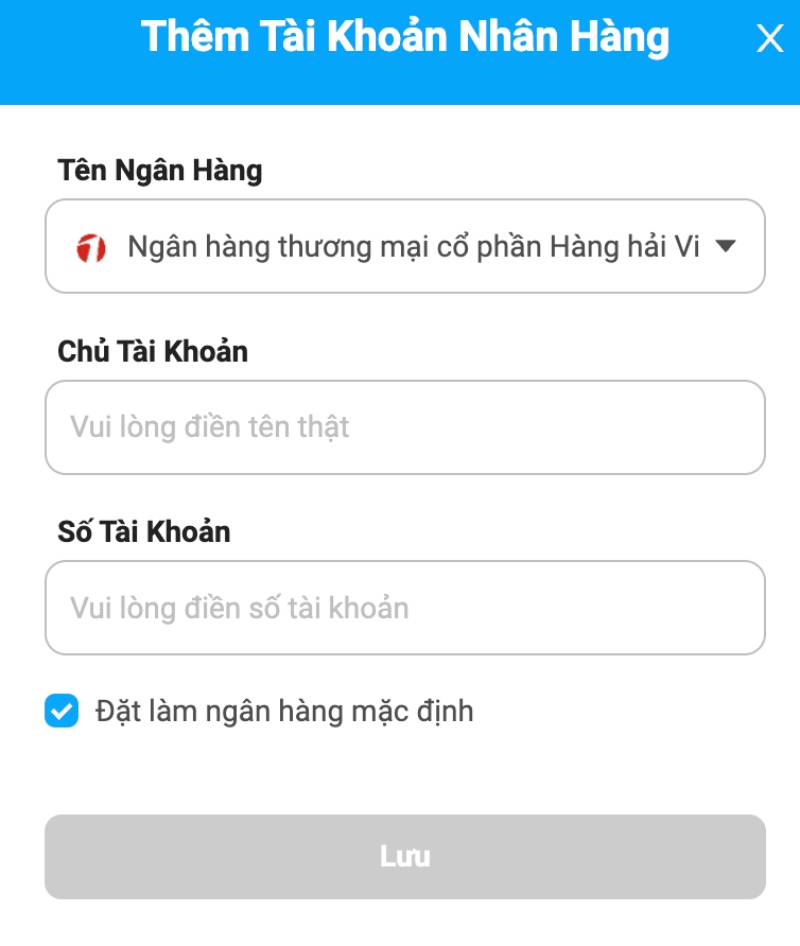800x946 pixels.
Task: Click the dialog title text
Action: (x=405, y=38)
